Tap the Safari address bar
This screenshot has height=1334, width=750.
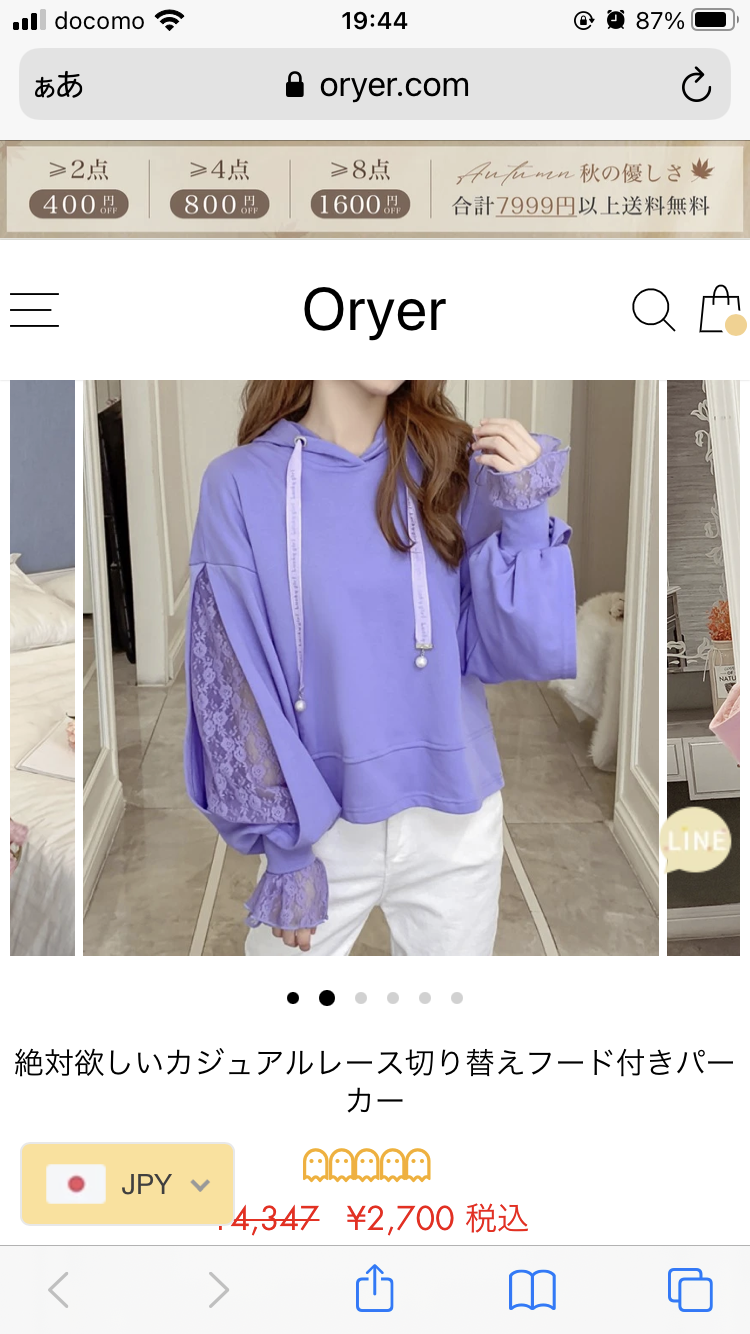(x=375, y=85)
